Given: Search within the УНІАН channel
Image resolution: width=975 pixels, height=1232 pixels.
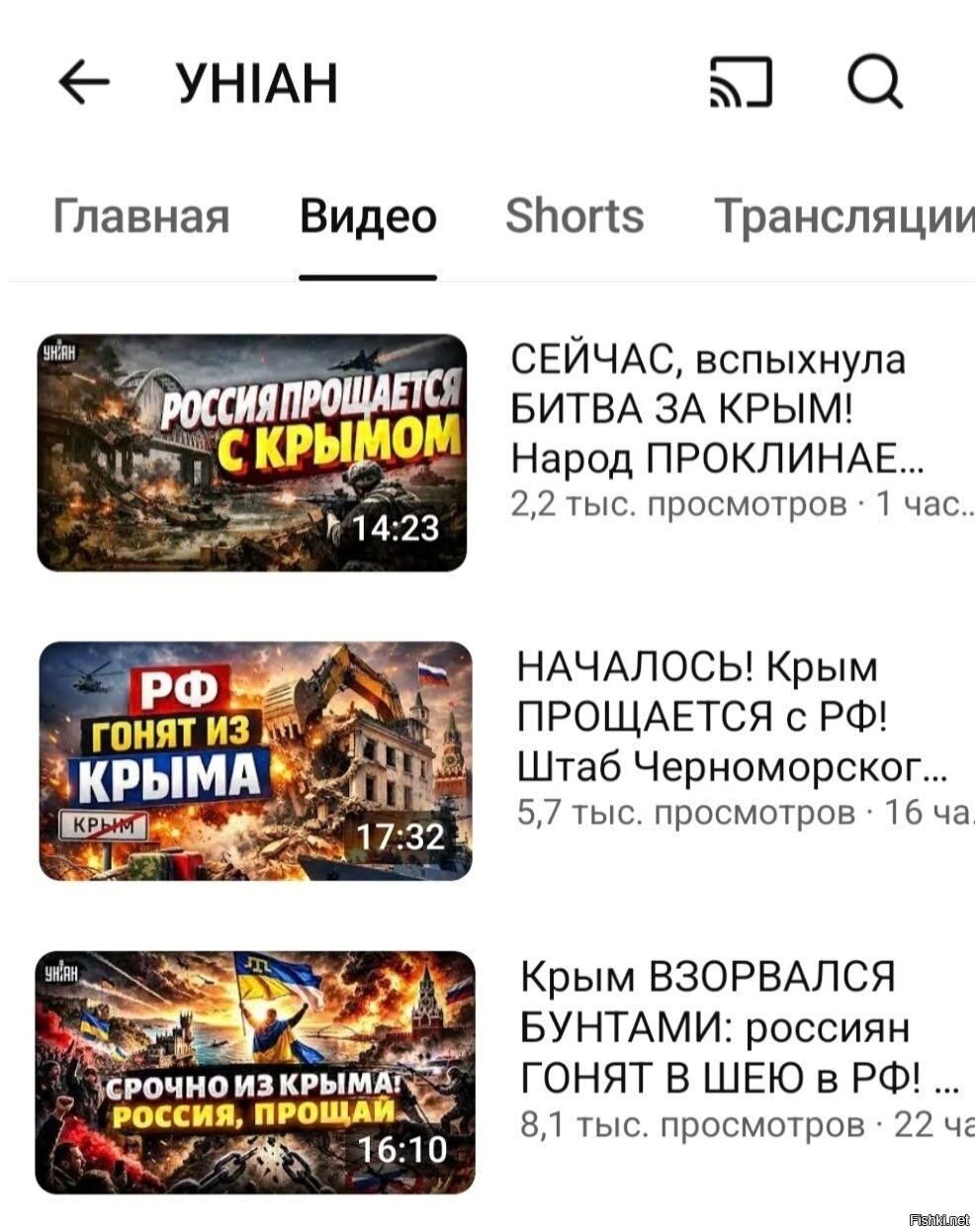Looking at the screenshot, I should click(875, 82).
